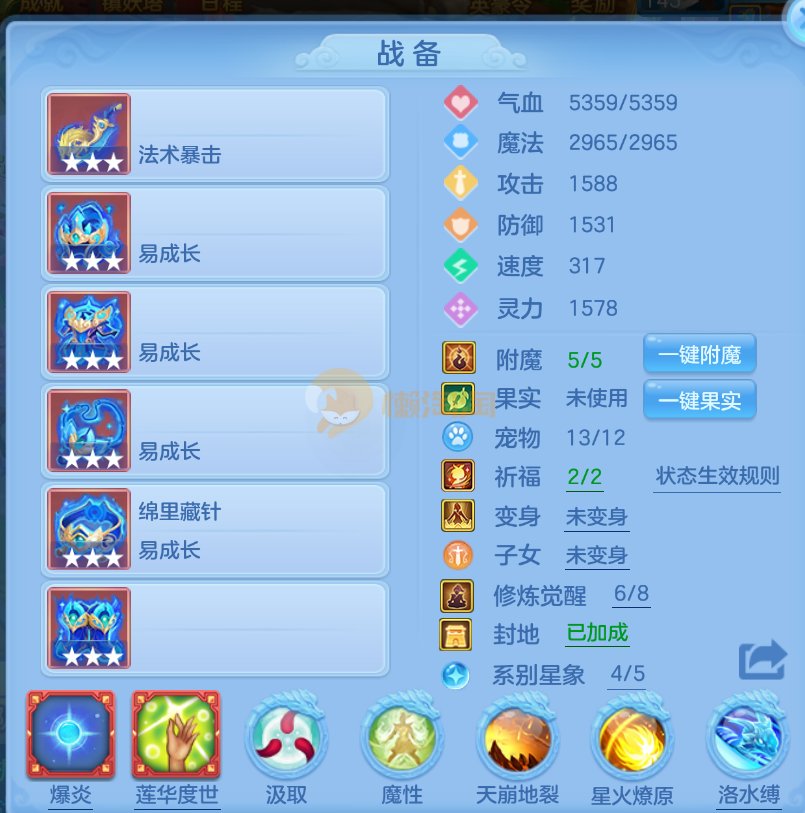Open 附魔 5/5 details
805x813 pixels.
pyautogui.click(x=584, y=358)
